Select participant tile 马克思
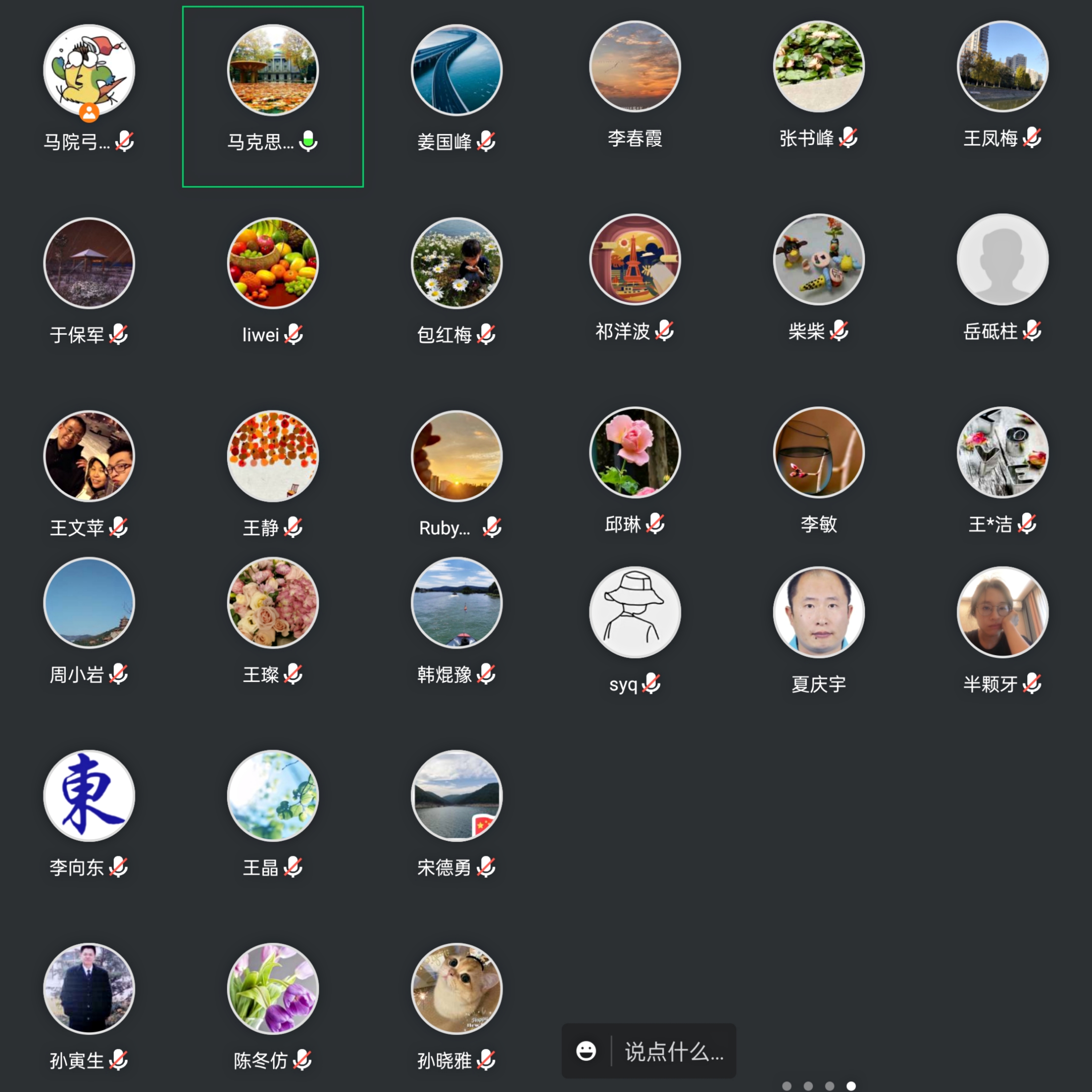Viewport: 1092px width, 1092px height. click(272, 96)
